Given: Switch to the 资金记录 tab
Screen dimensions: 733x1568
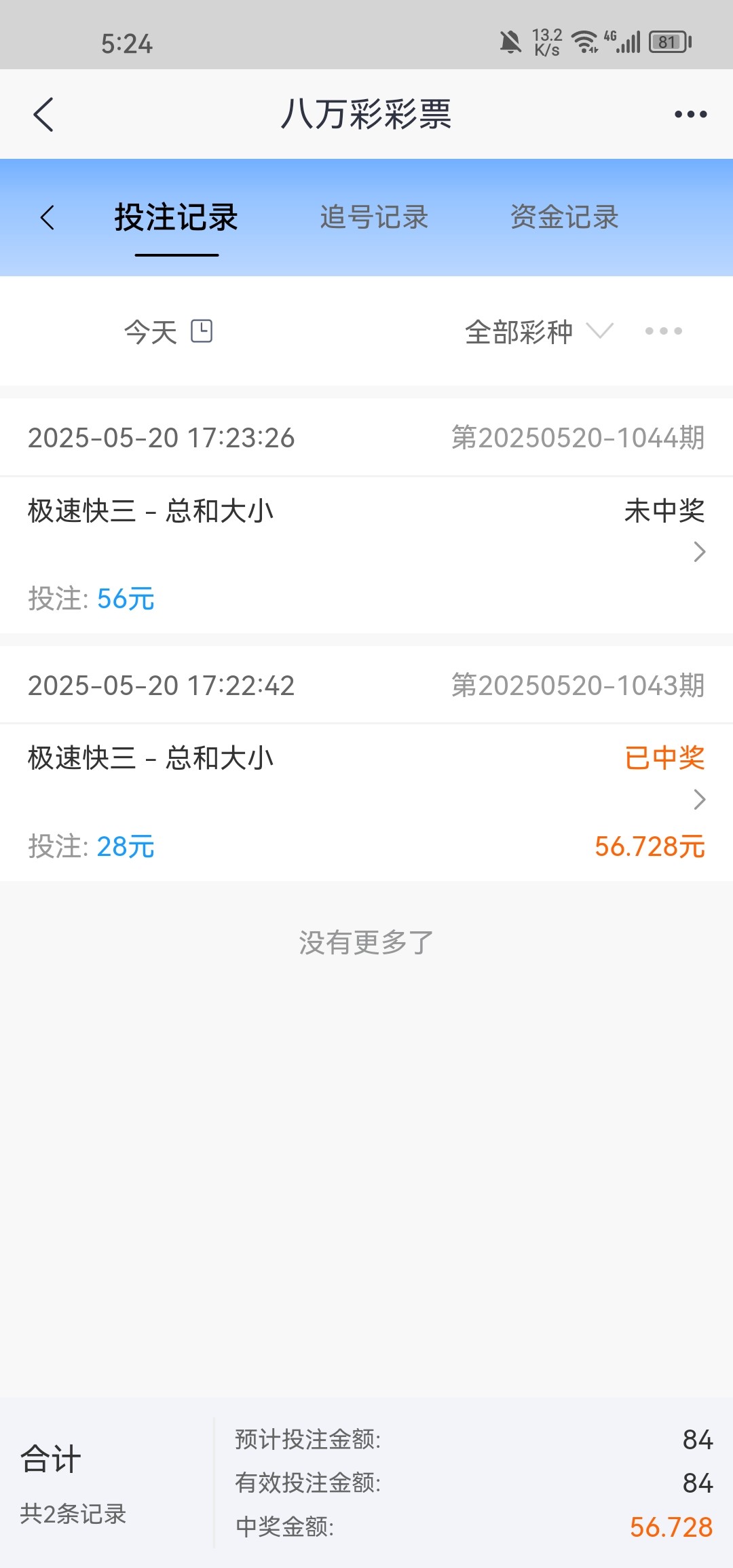Looking at the screenshot, I should coord(564,218).
